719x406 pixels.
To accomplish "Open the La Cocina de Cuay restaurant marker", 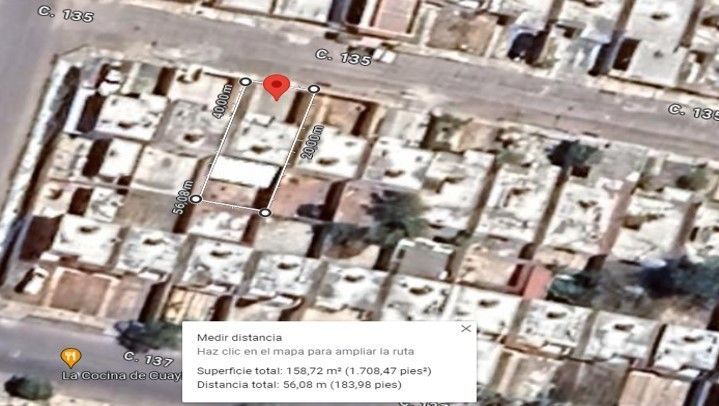I will pos(71,357).
